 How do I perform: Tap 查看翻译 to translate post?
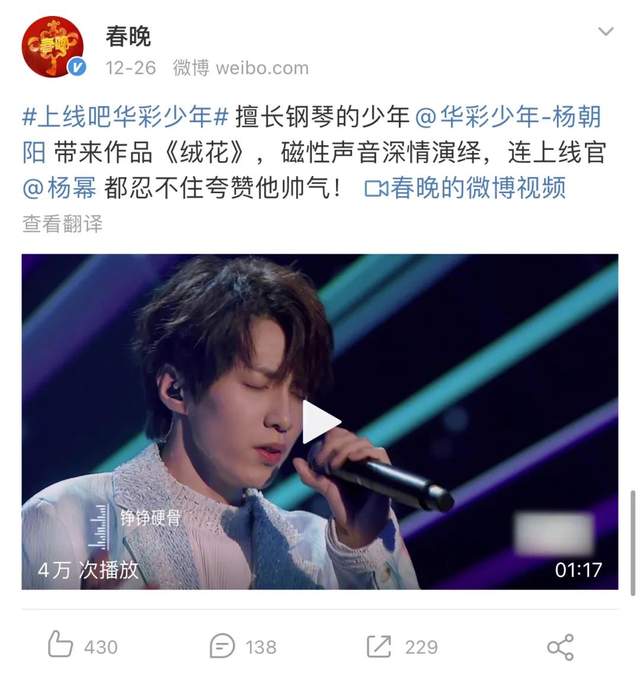click(x=62, y=223)
